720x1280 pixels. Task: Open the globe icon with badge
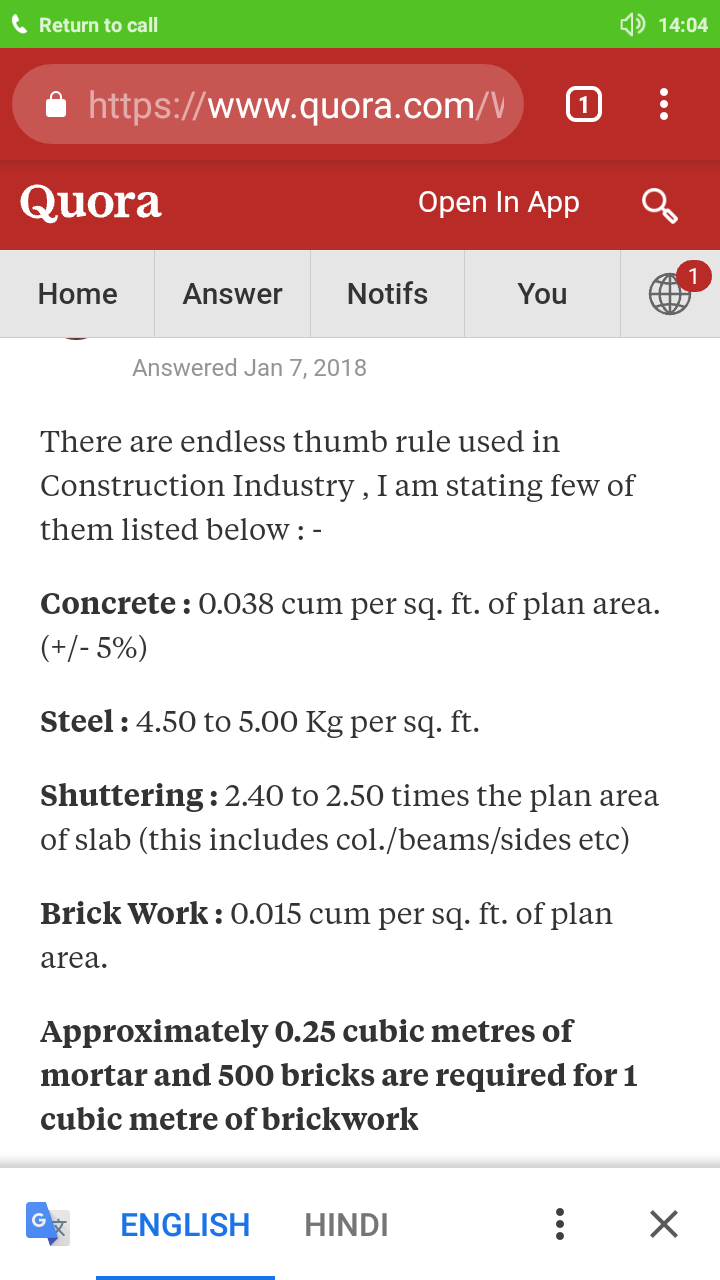pos(672,292)
